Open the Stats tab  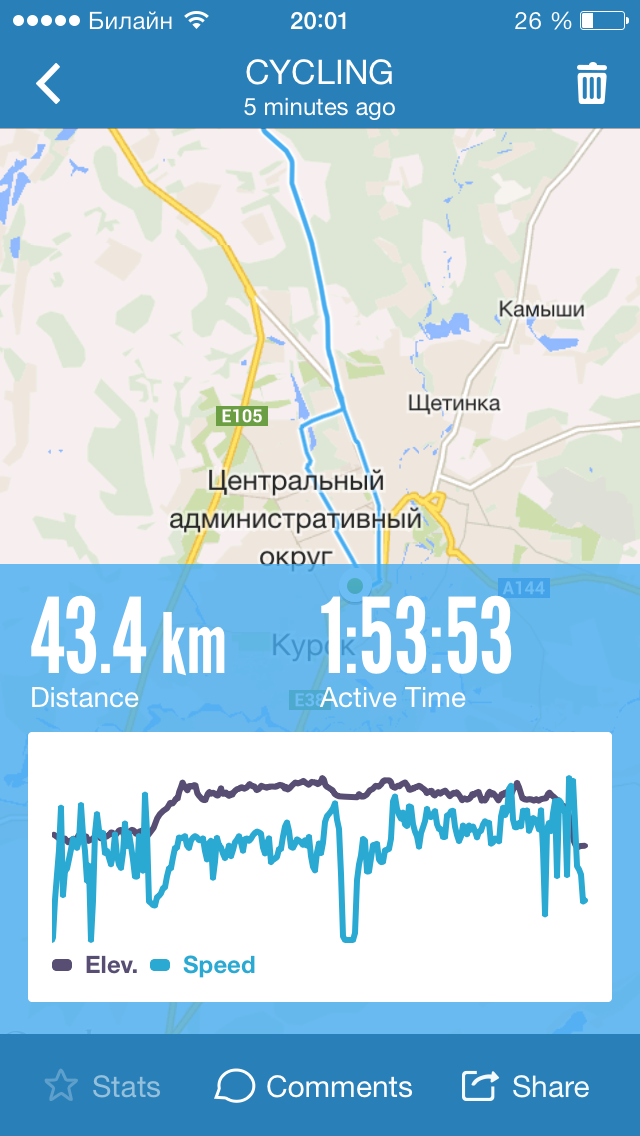pyautogui.click(x=103, y=1086)
